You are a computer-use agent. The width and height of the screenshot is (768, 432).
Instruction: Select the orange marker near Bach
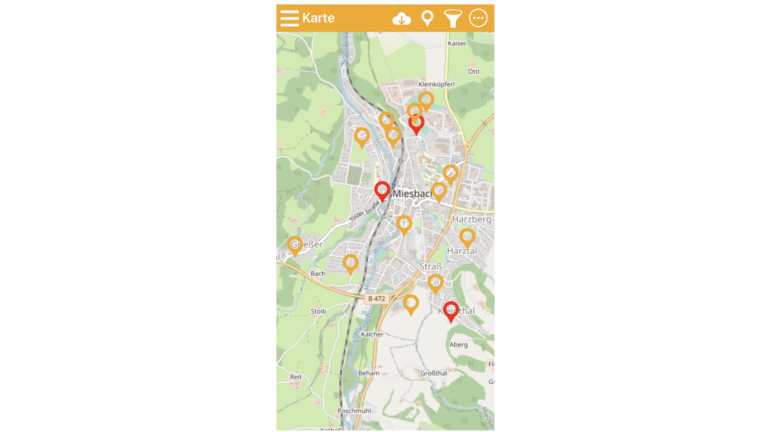[350, 263]
